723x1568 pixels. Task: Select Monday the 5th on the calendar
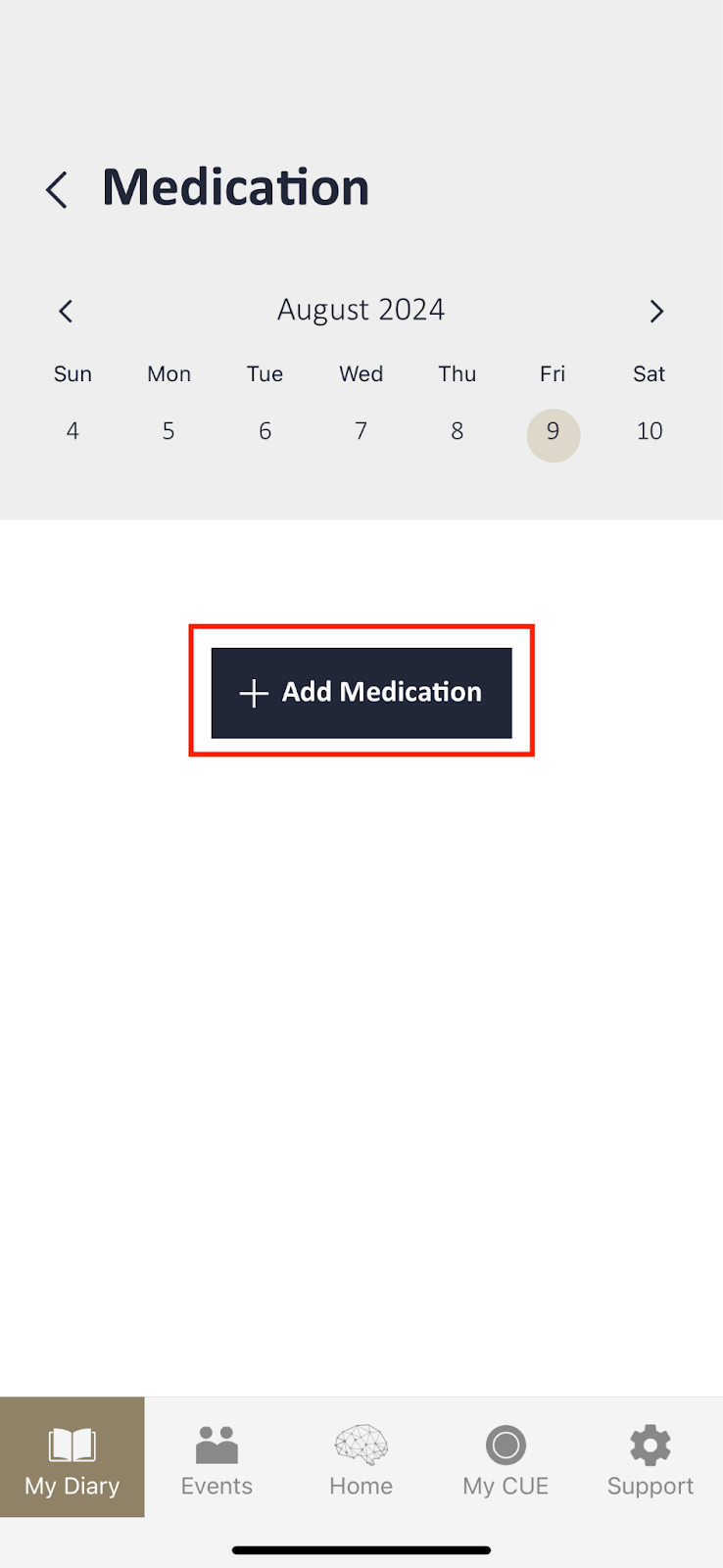pos(168,431)
